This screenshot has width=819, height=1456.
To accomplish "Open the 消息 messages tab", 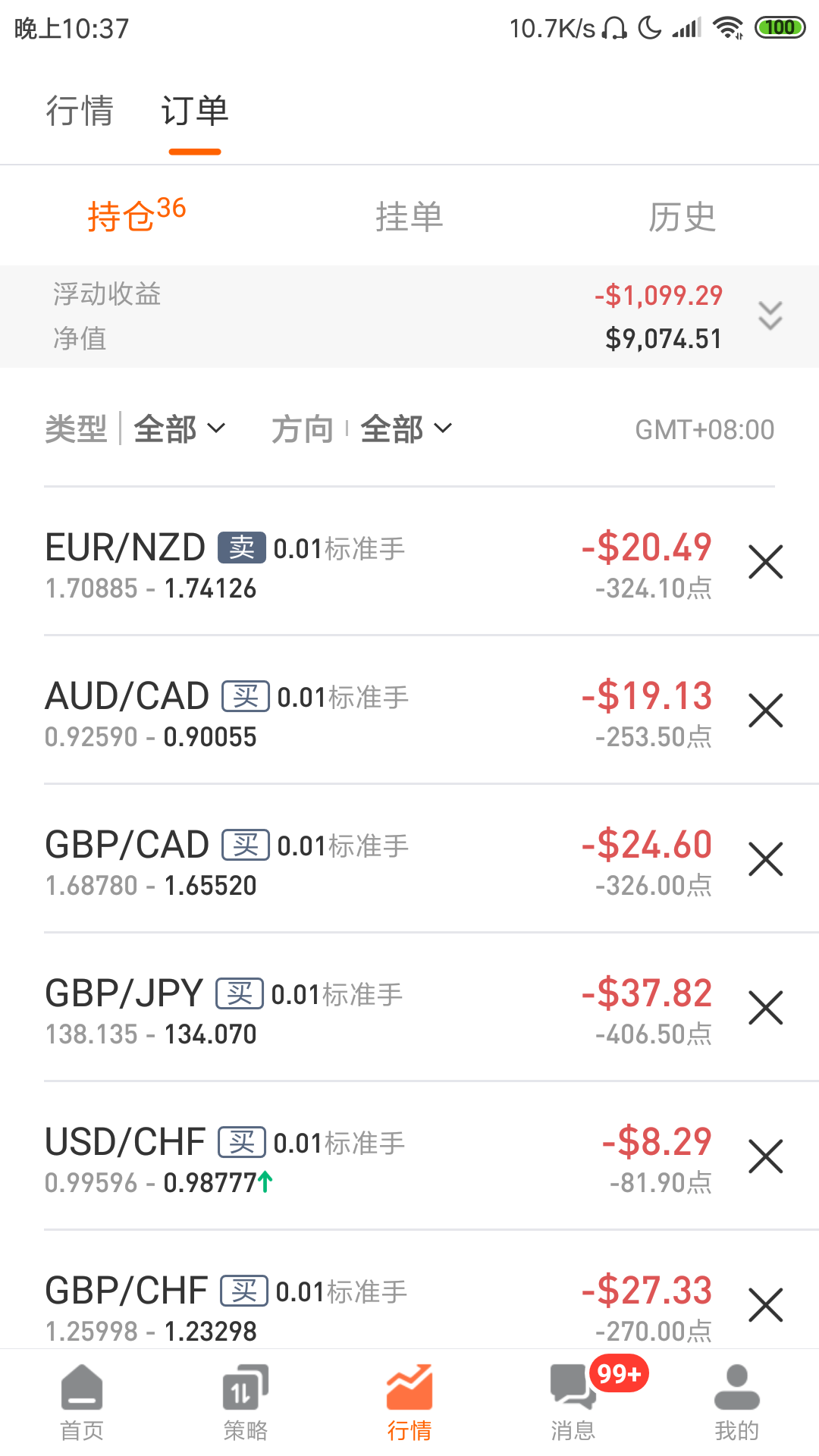I will point(573,1403).
